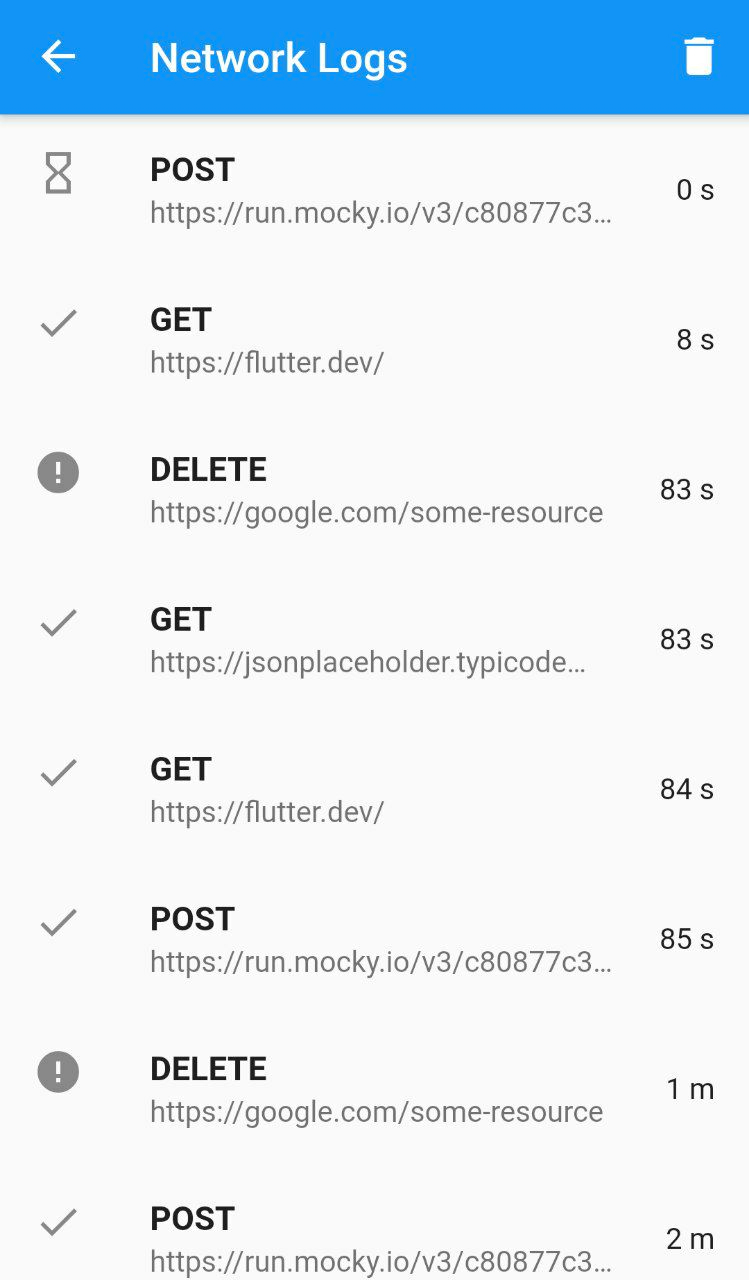Screen dimensions: 749x1280
Task: Open the POST request from 2 m ago
Action: [380, 1238]
